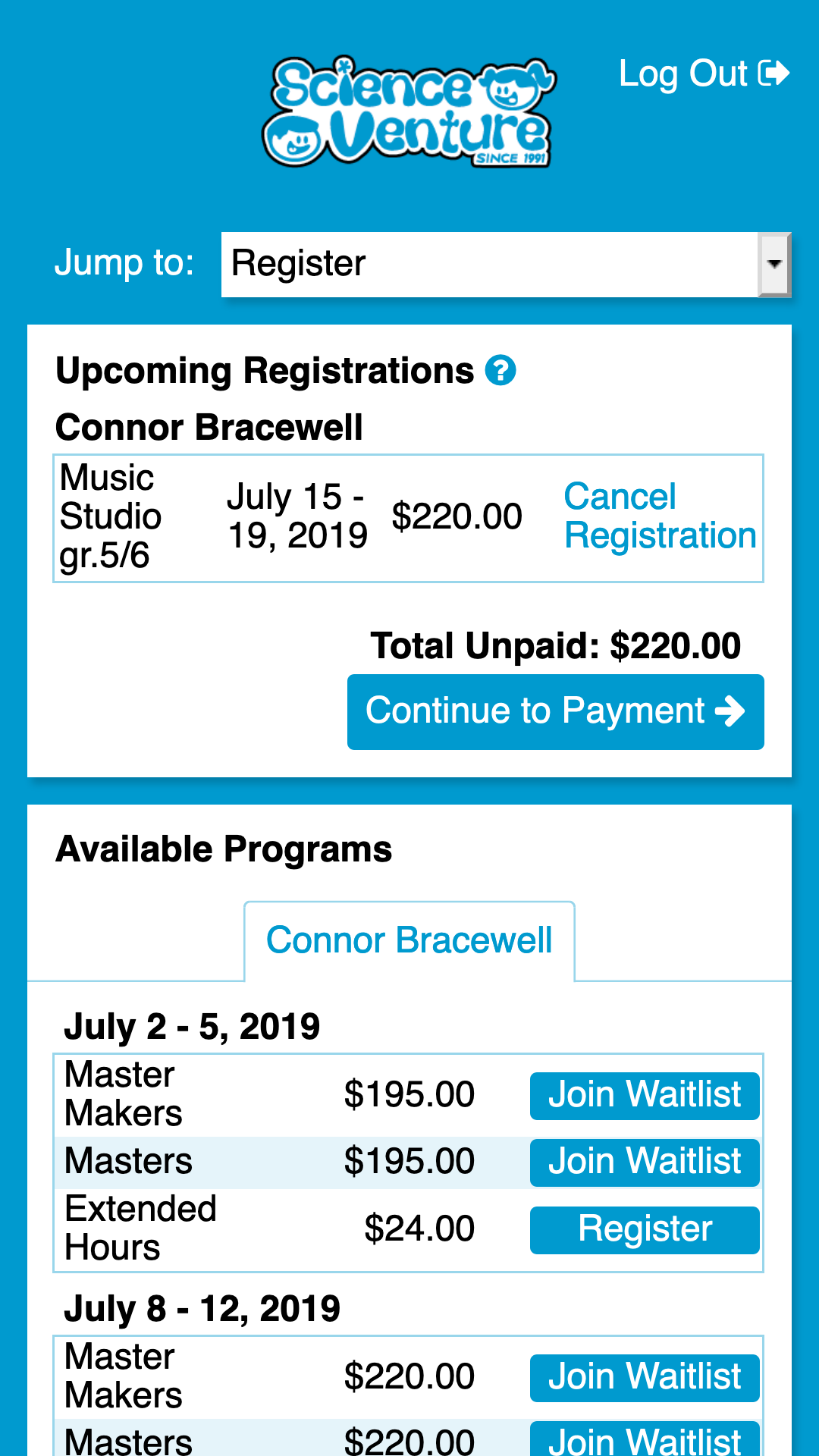Open the Jump to dropdown
Image resolution: width=819 pixels, height=1456 pixels.
coord(505,264)
